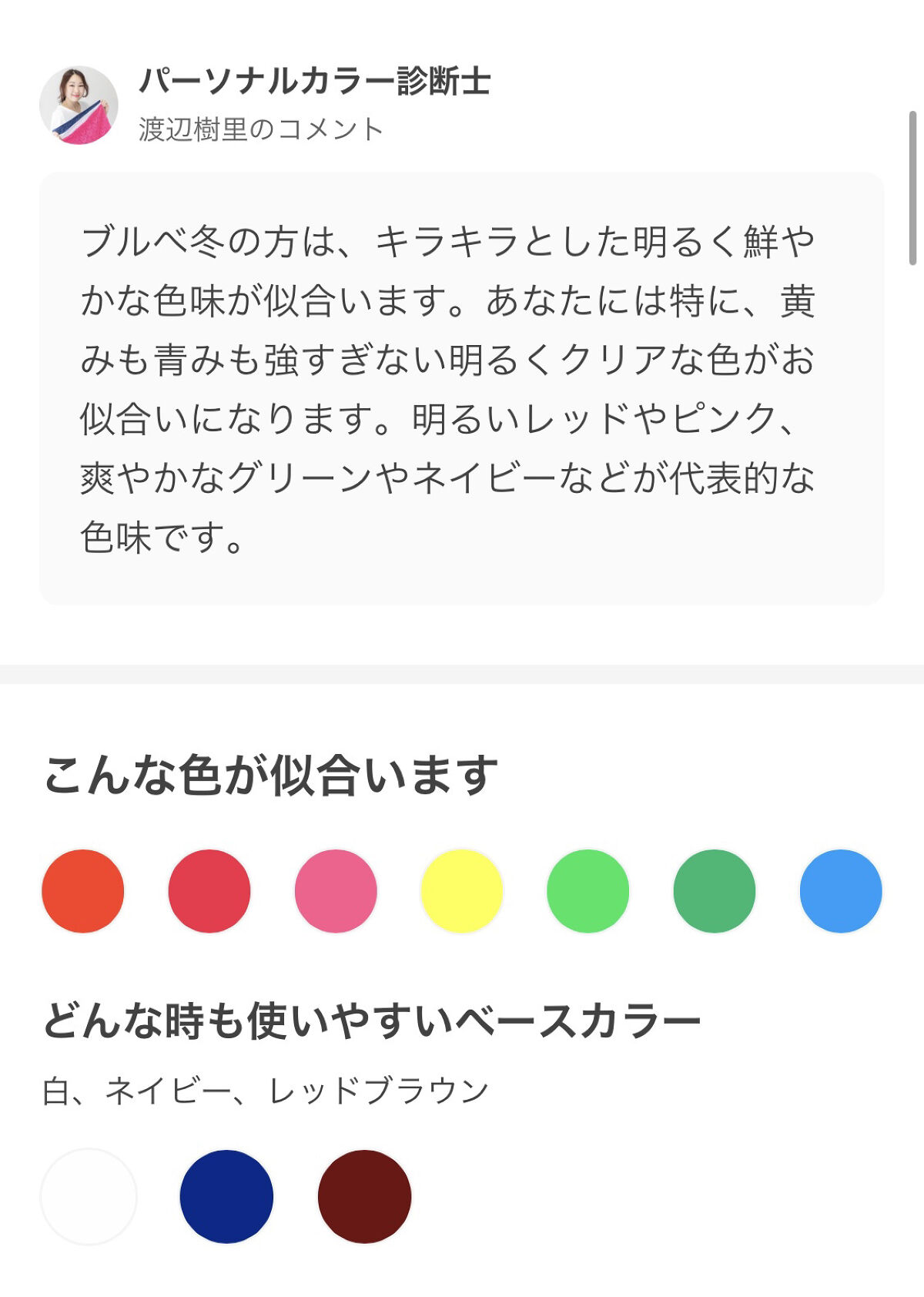This screenshot has width=924, height=1297.
Task: Tap the navy base color swatch
Action: point(226,1196)
